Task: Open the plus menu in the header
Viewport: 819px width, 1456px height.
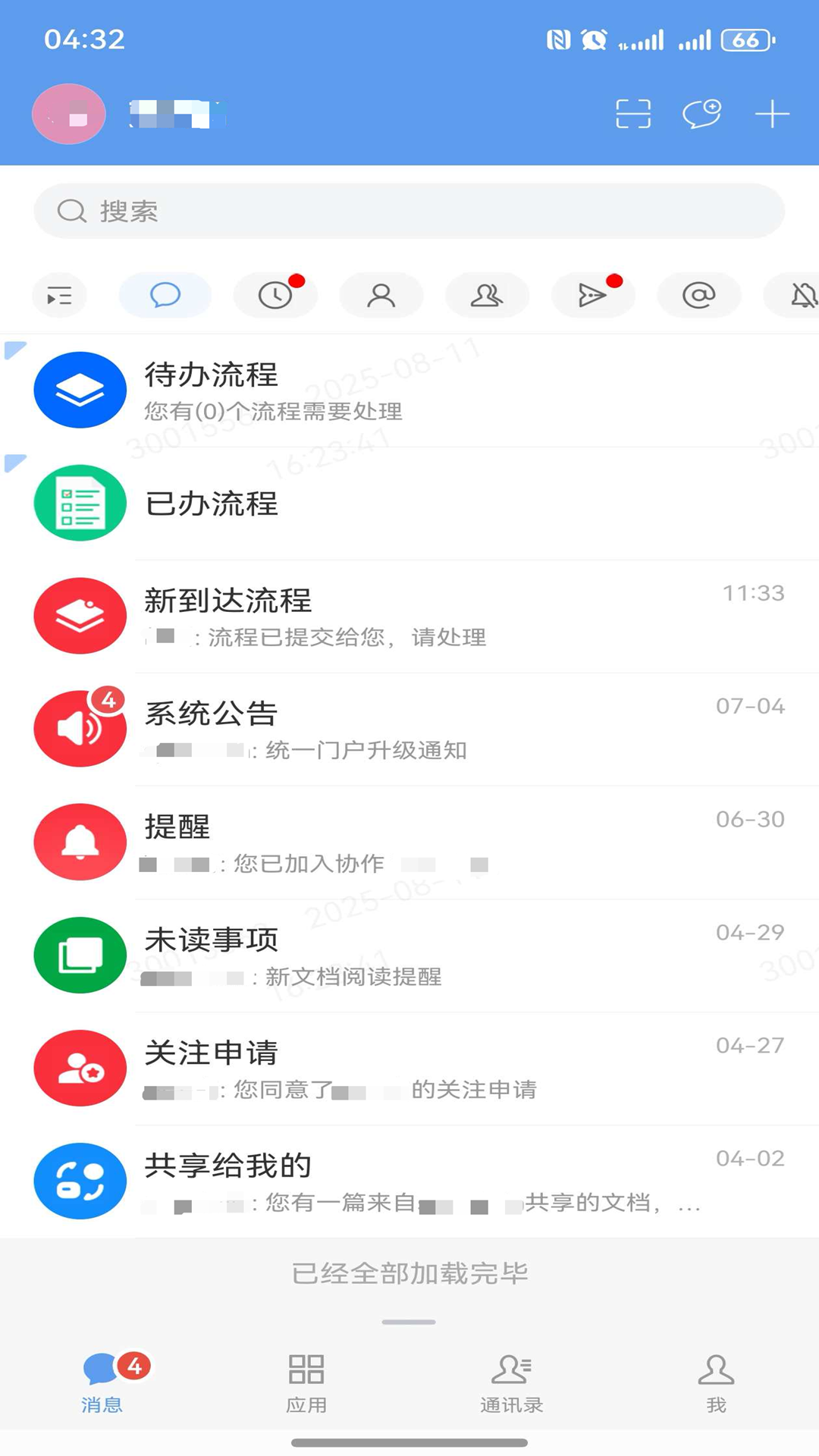Action: click(x=772, y=115)
